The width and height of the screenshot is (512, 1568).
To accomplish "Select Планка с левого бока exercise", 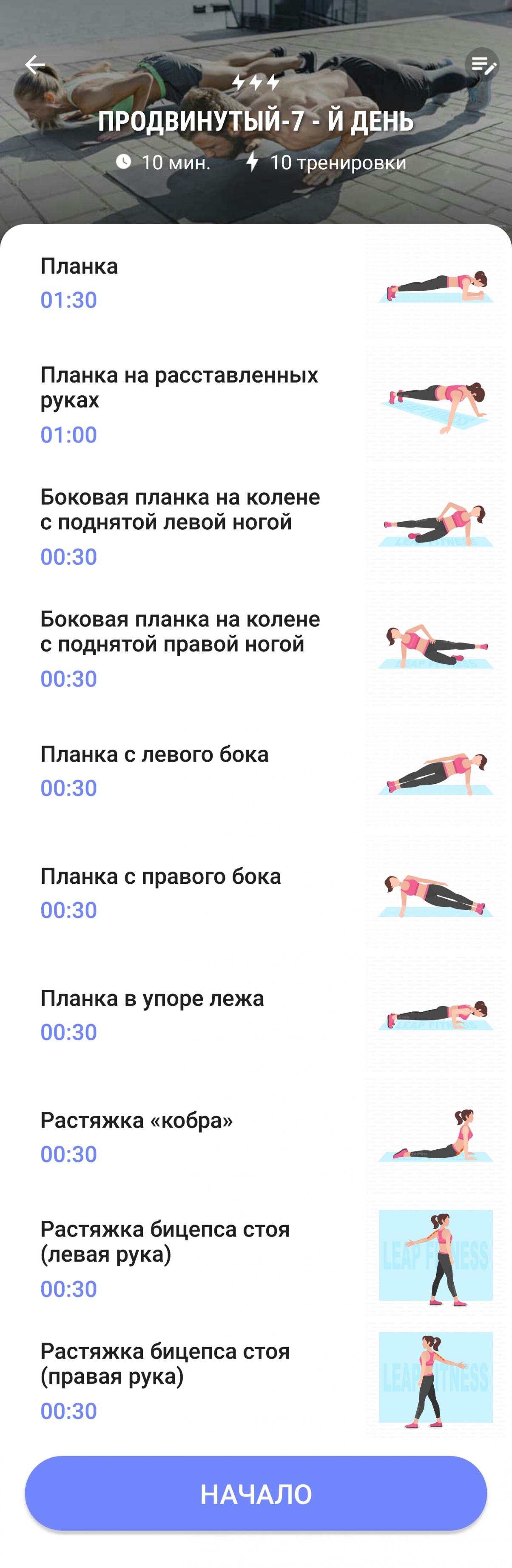I will 256,770.
